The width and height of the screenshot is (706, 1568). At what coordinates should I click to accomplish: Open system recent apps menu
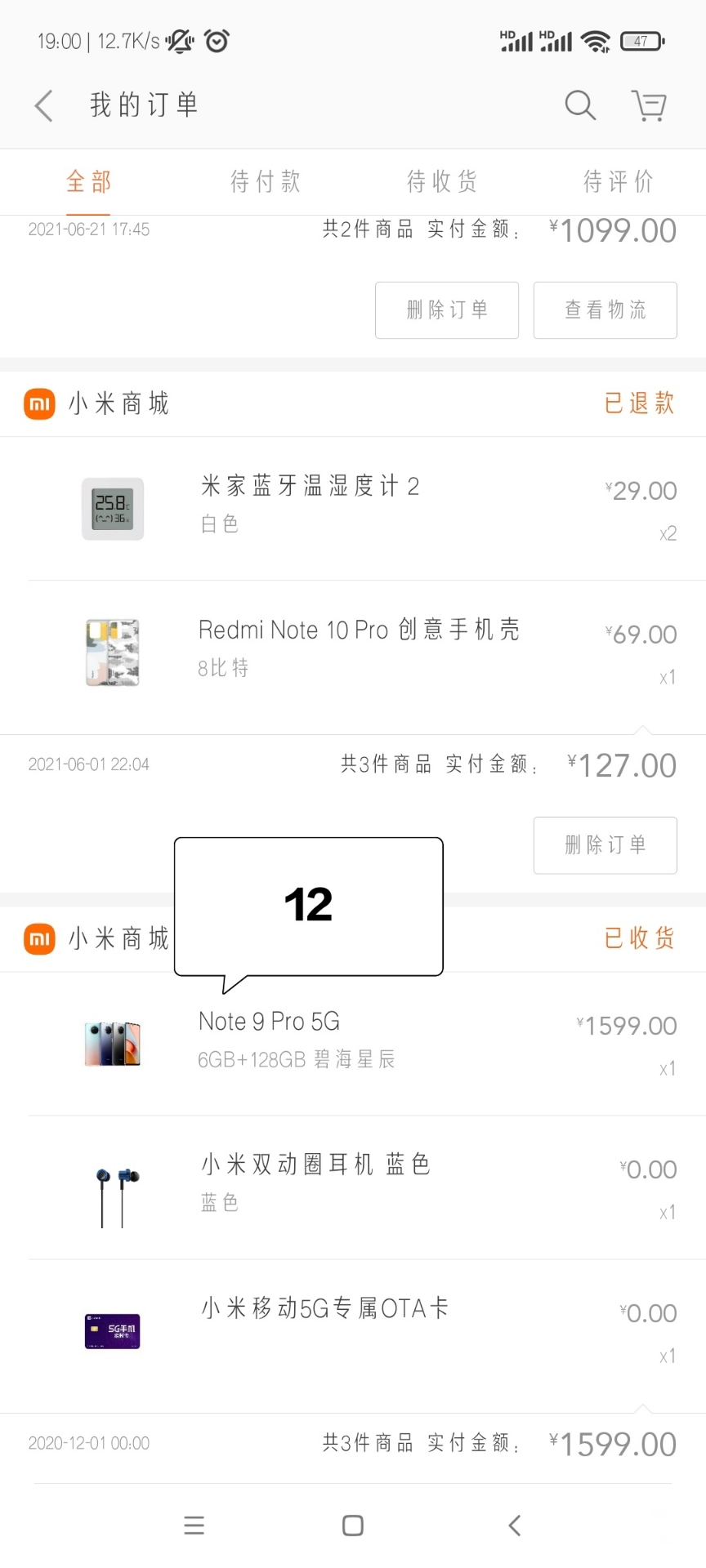[194, 1526]
